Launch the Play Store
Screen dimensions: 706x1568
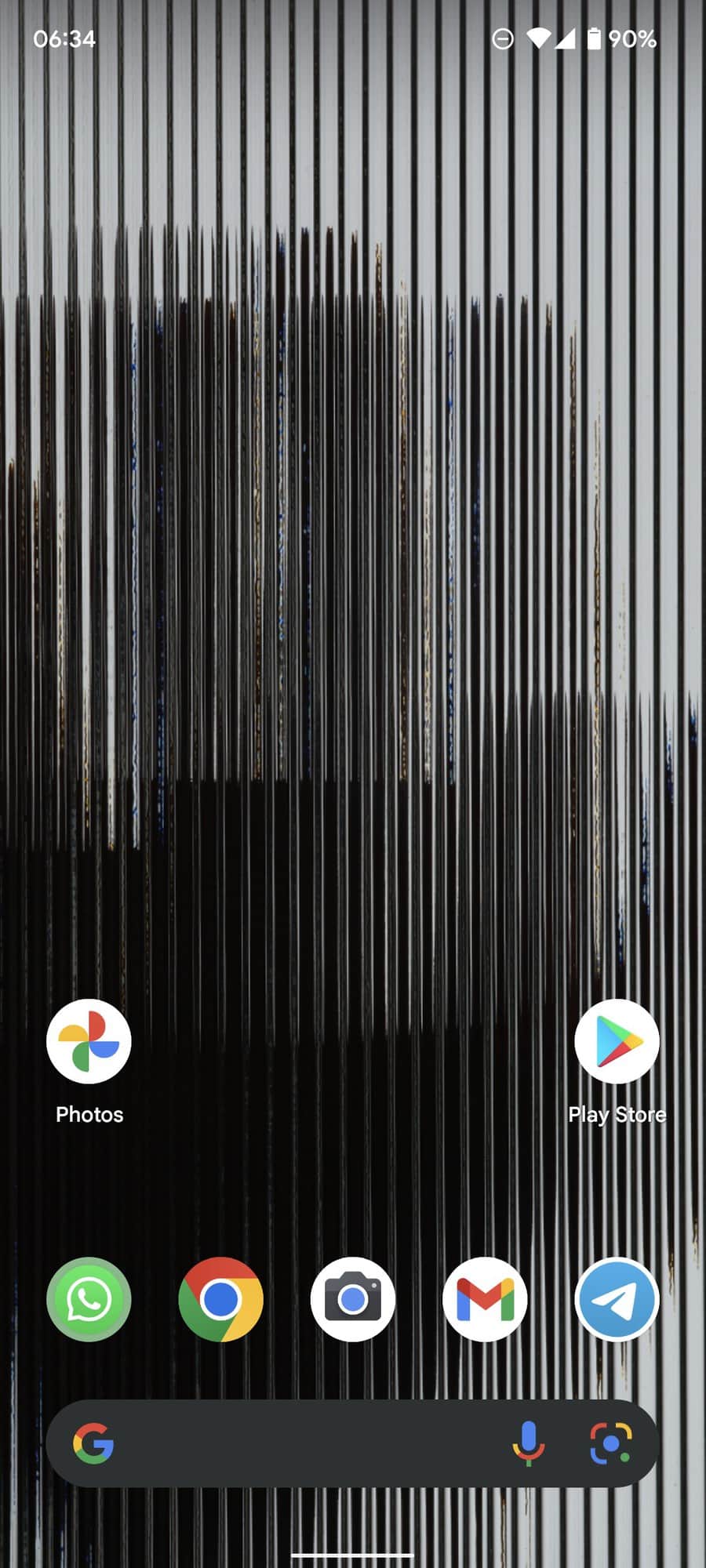pos(617,1041)
